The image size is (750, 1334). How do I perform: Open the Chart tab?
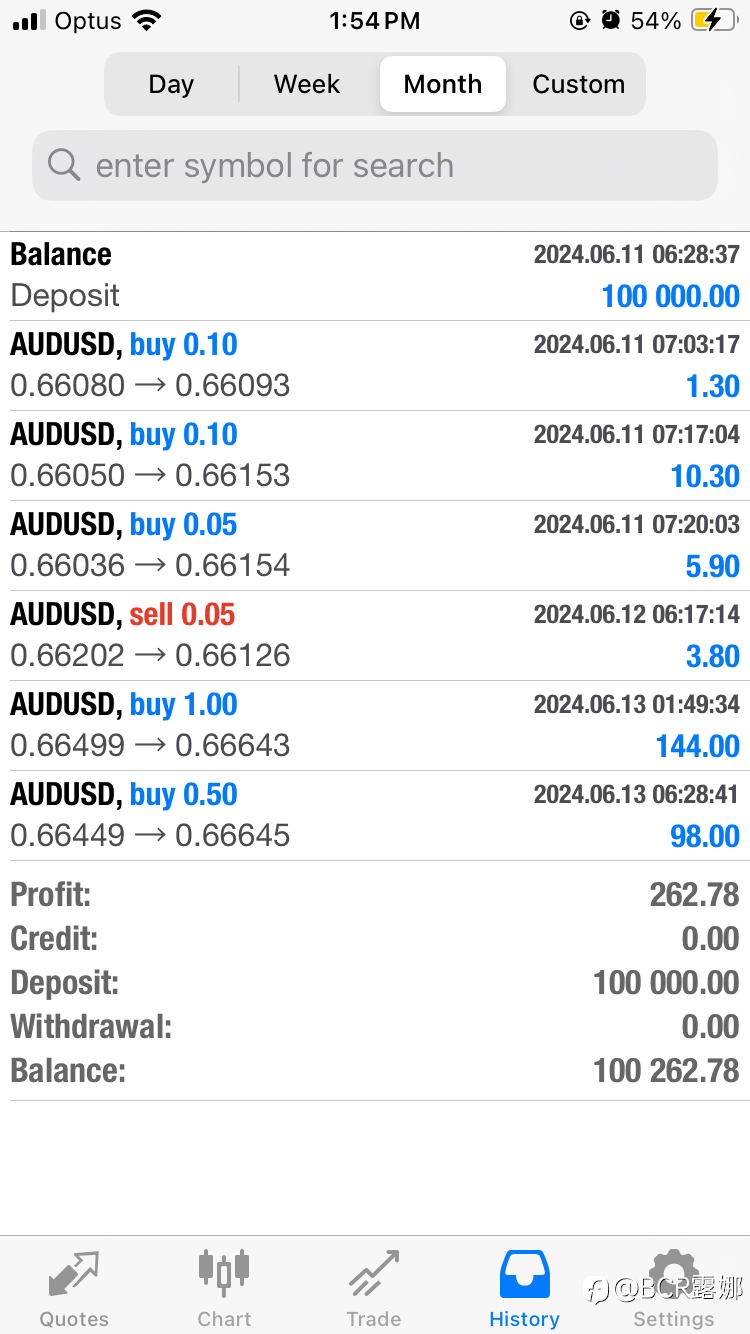pyautogui.click(x=224, y=1287)
